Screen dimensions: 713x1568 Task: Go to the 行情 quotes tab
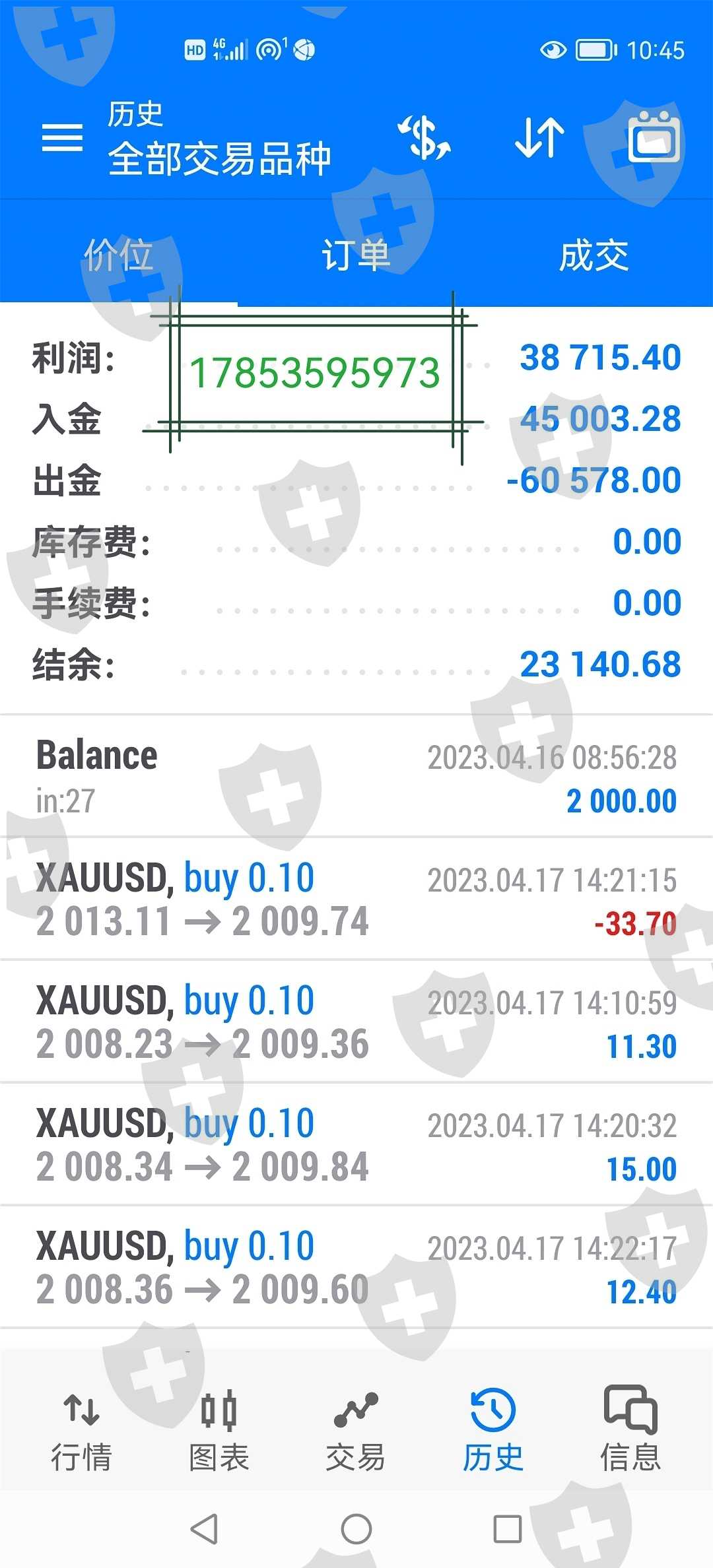(x=81, y=1429)
